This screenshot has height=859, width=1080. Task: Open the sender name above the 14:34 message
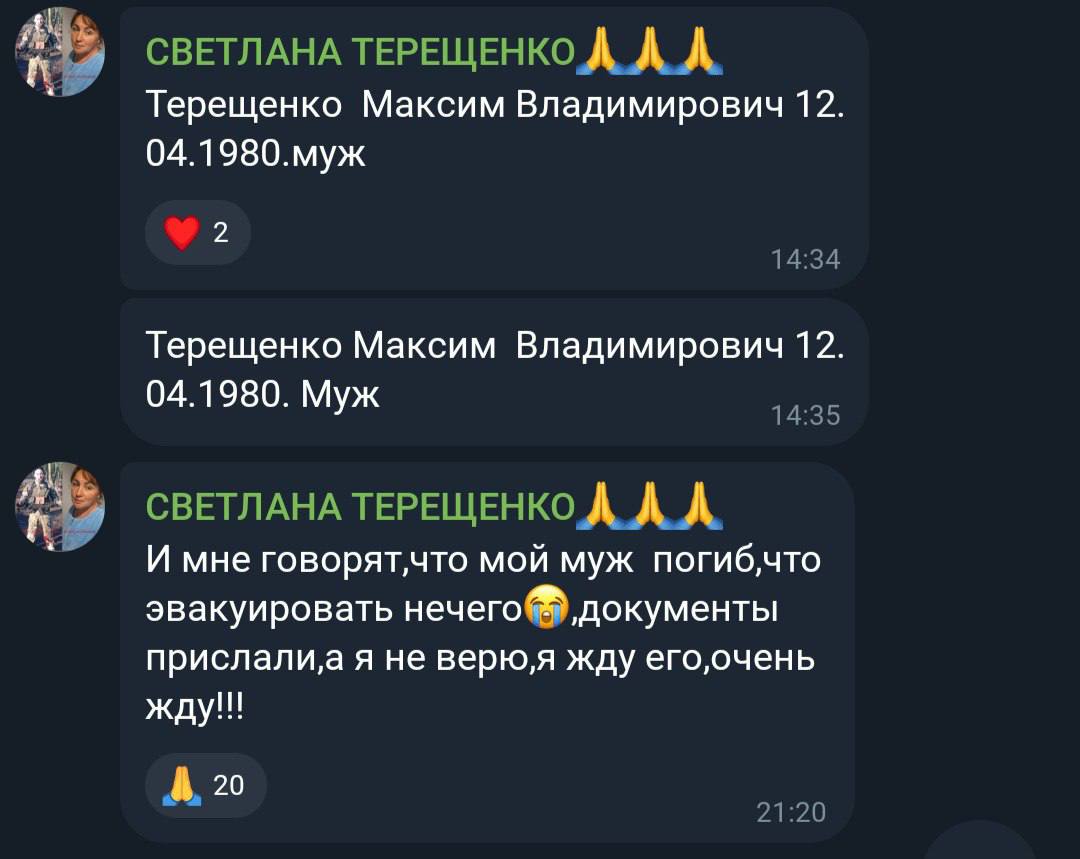361,52
